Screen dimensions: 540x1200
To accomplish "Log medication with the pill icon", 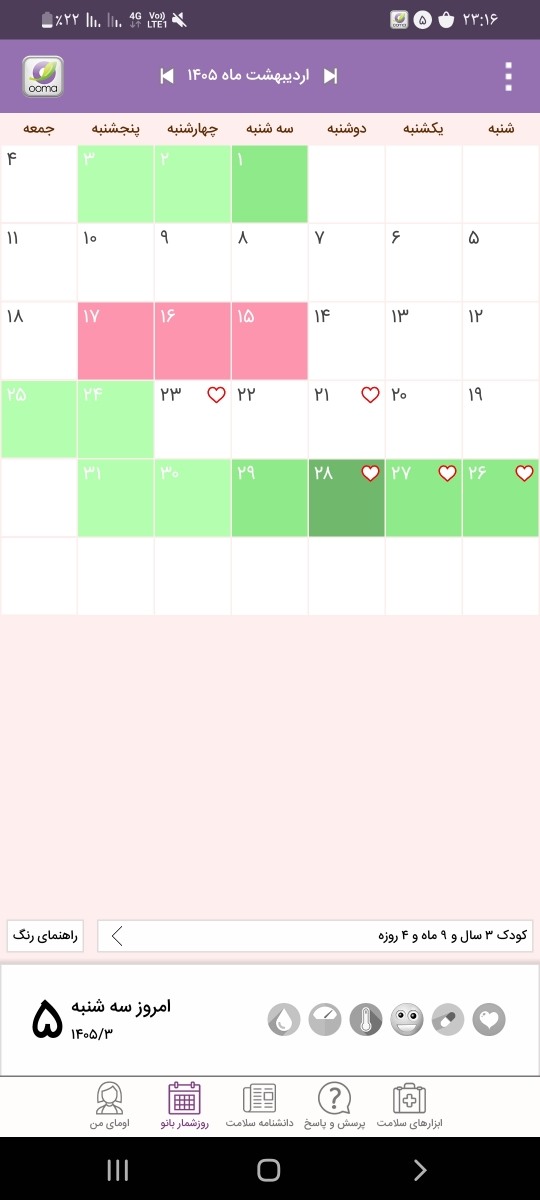I will coord(448,1019).
